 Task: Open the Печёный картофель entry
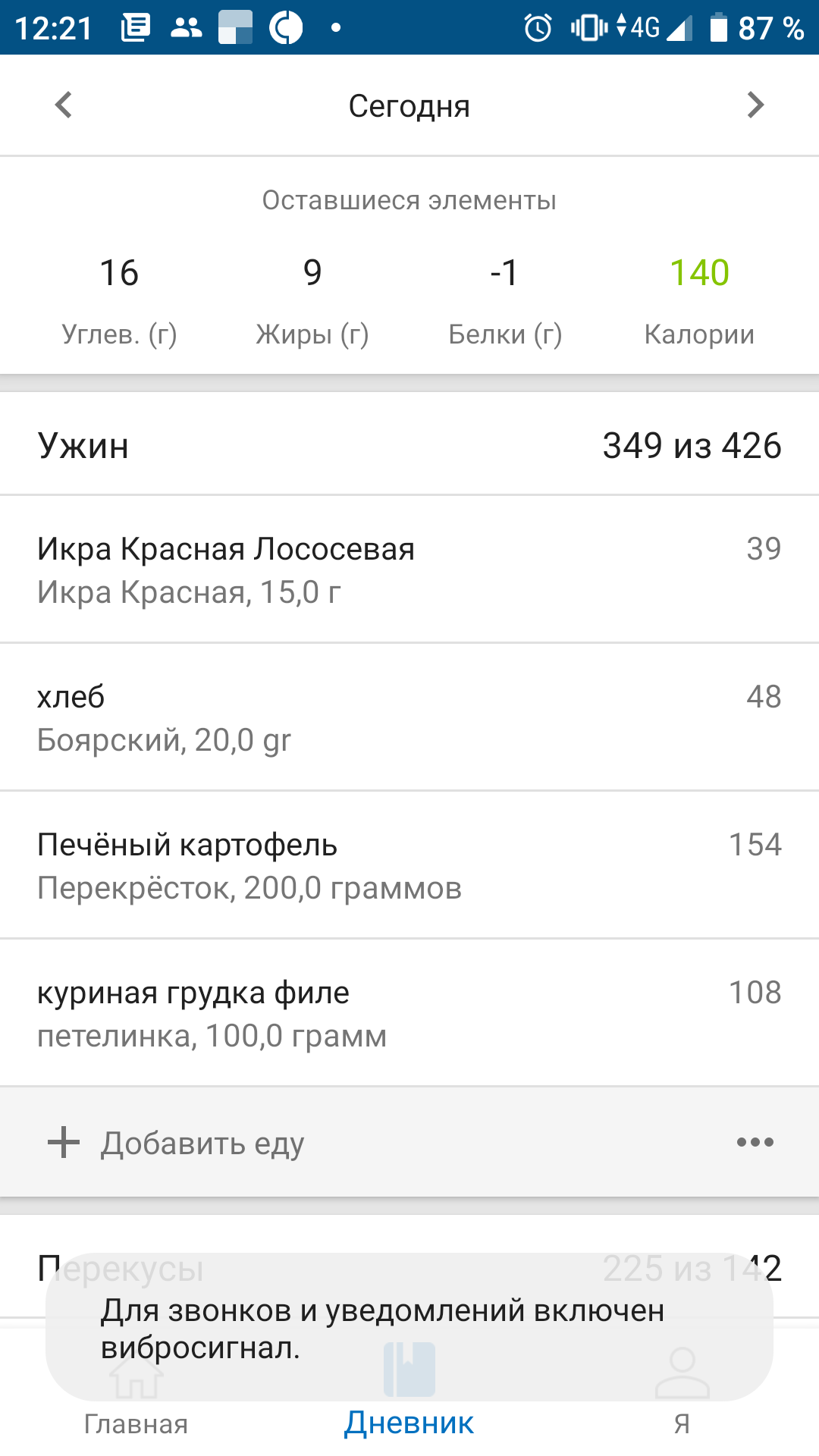tap(409, 865)
